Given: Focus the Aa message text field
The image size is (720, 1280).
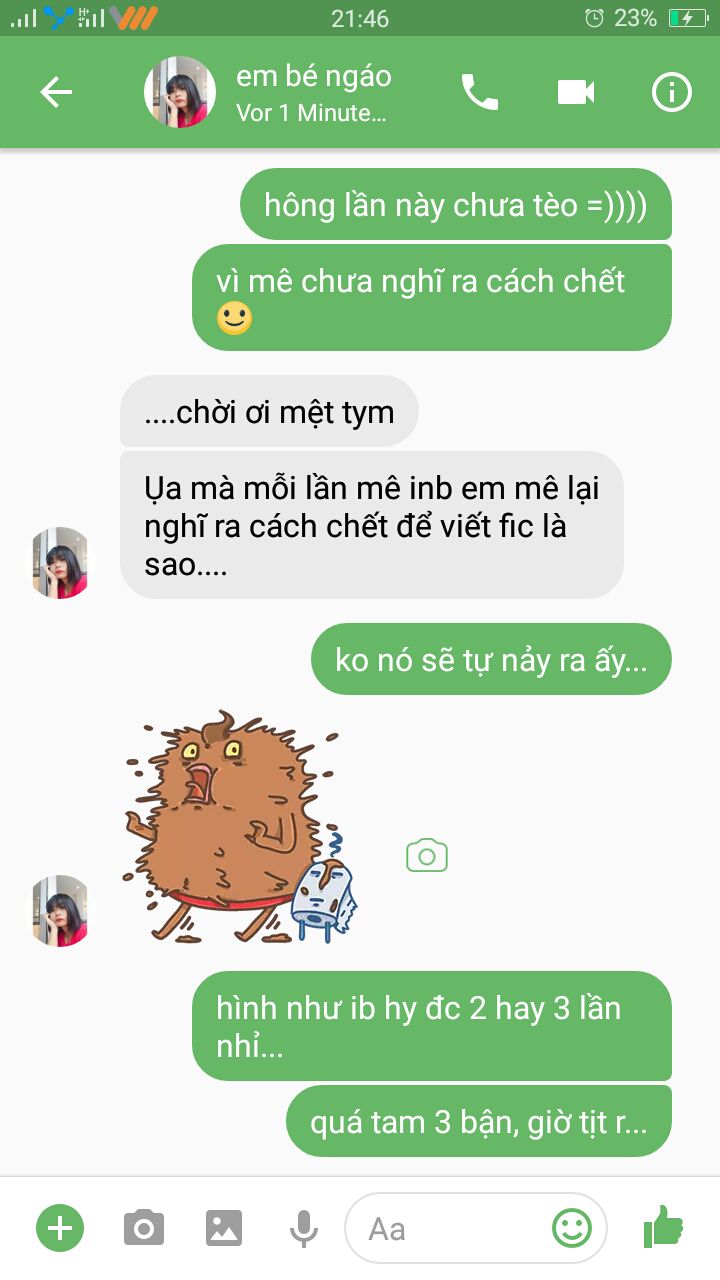Looking at the screenshot, I should tap(450, 1228).
